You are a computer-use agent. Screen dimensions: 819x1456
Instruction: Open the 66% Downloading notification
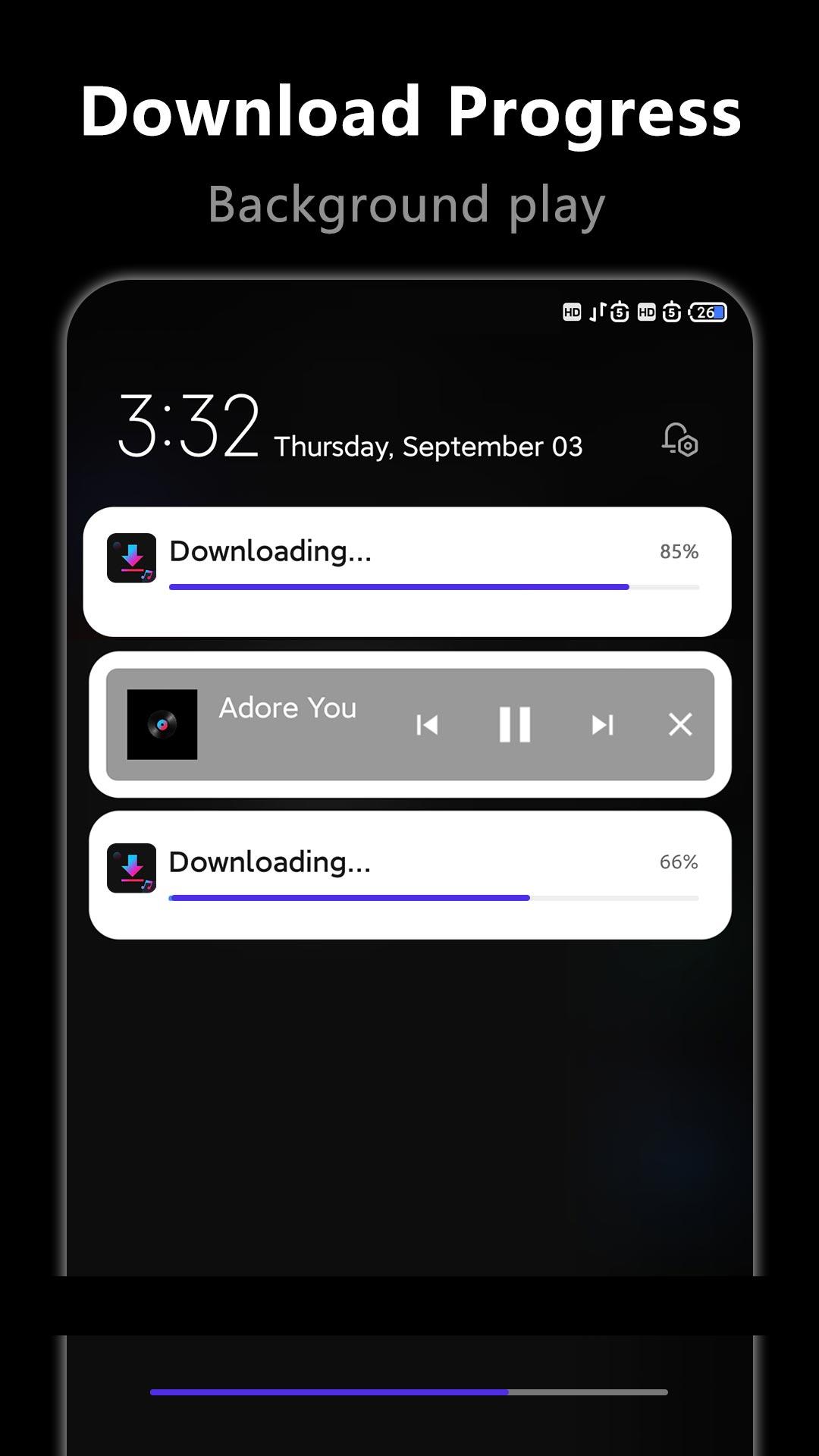tap(409, 872)
